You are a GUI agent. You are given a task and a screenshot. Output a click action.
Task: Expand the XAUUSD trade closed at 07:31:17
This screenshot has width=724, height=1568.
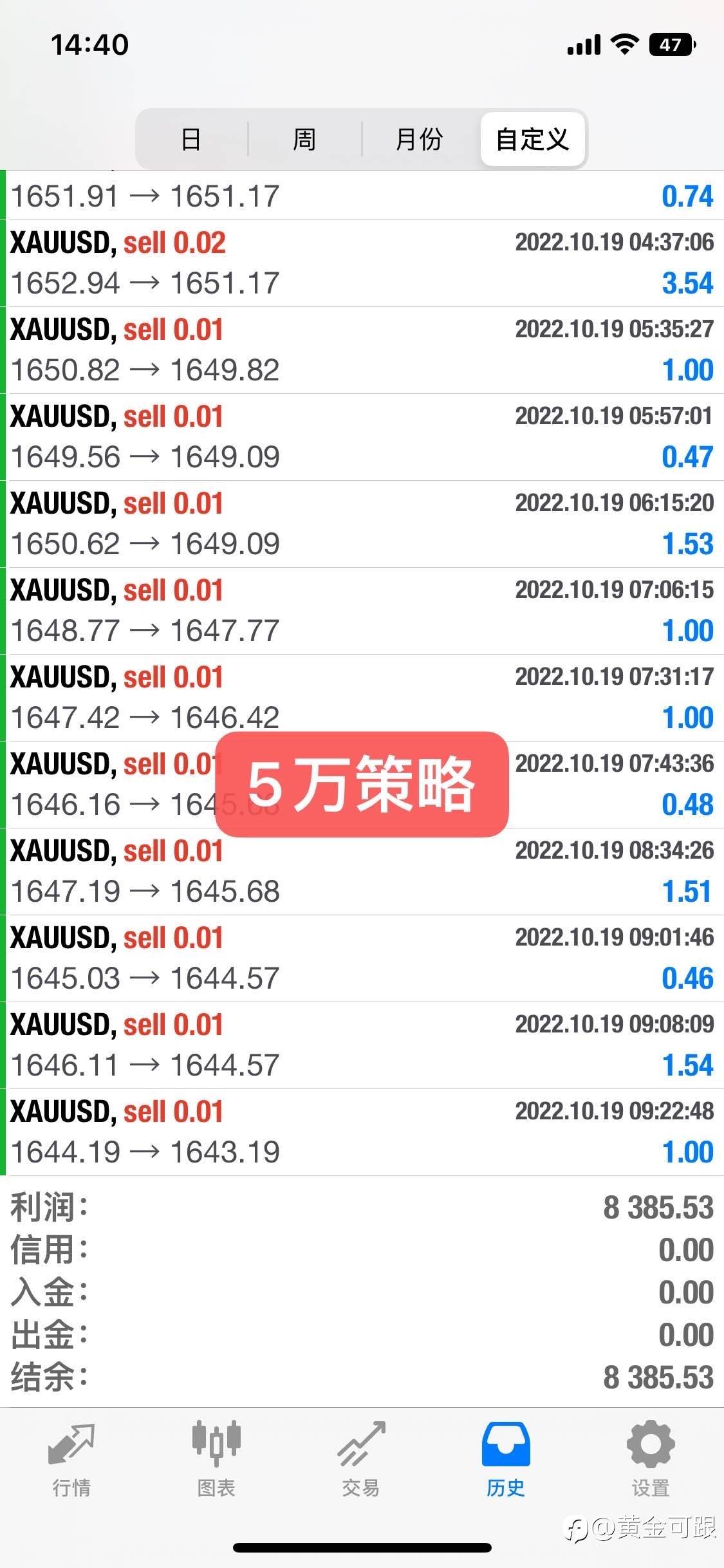(362, 698)
